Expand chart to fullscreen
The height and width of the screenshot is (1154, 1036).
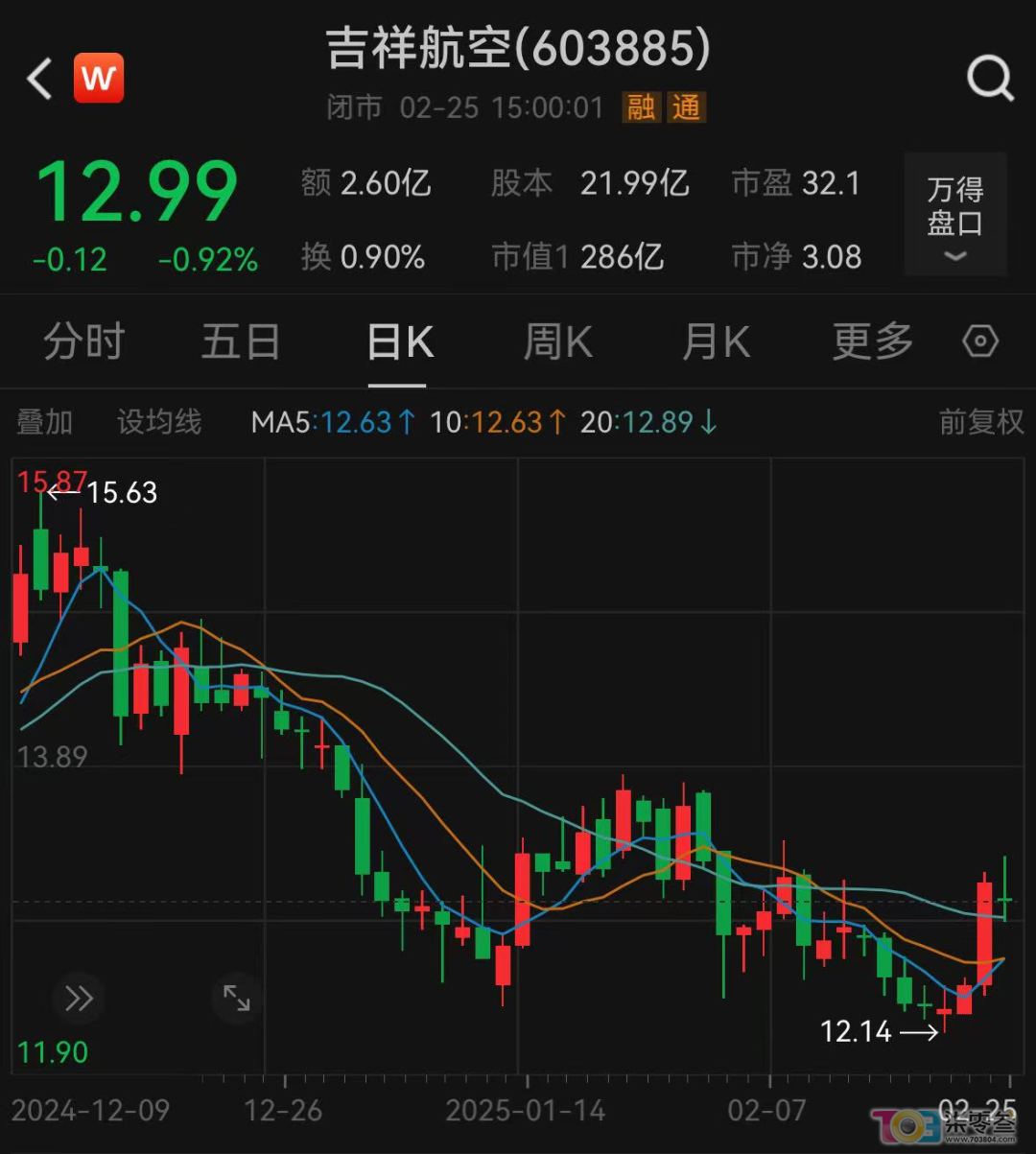pos(236,998)
